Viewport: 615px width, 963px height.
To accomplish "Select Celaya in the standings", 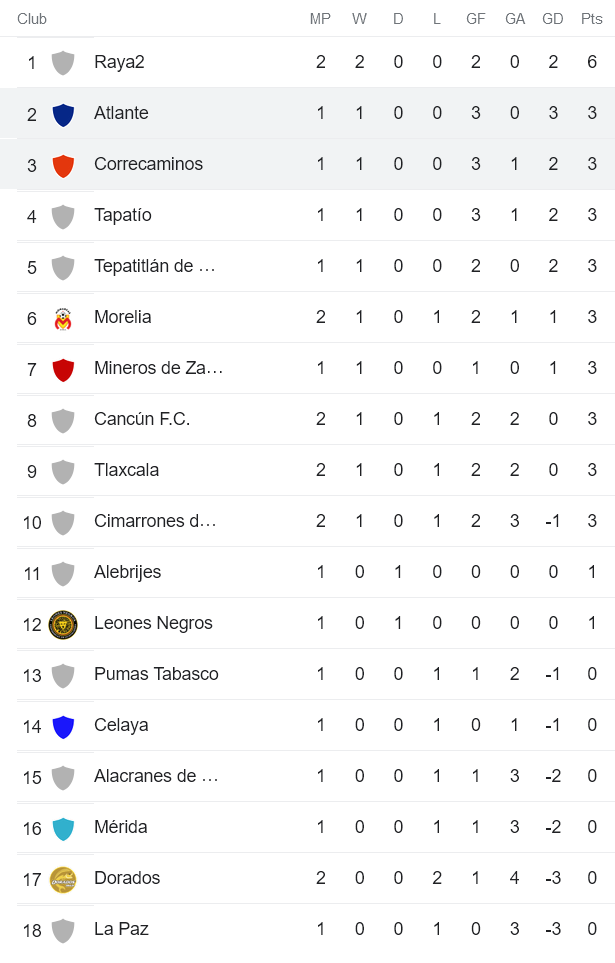I will 121,725.
